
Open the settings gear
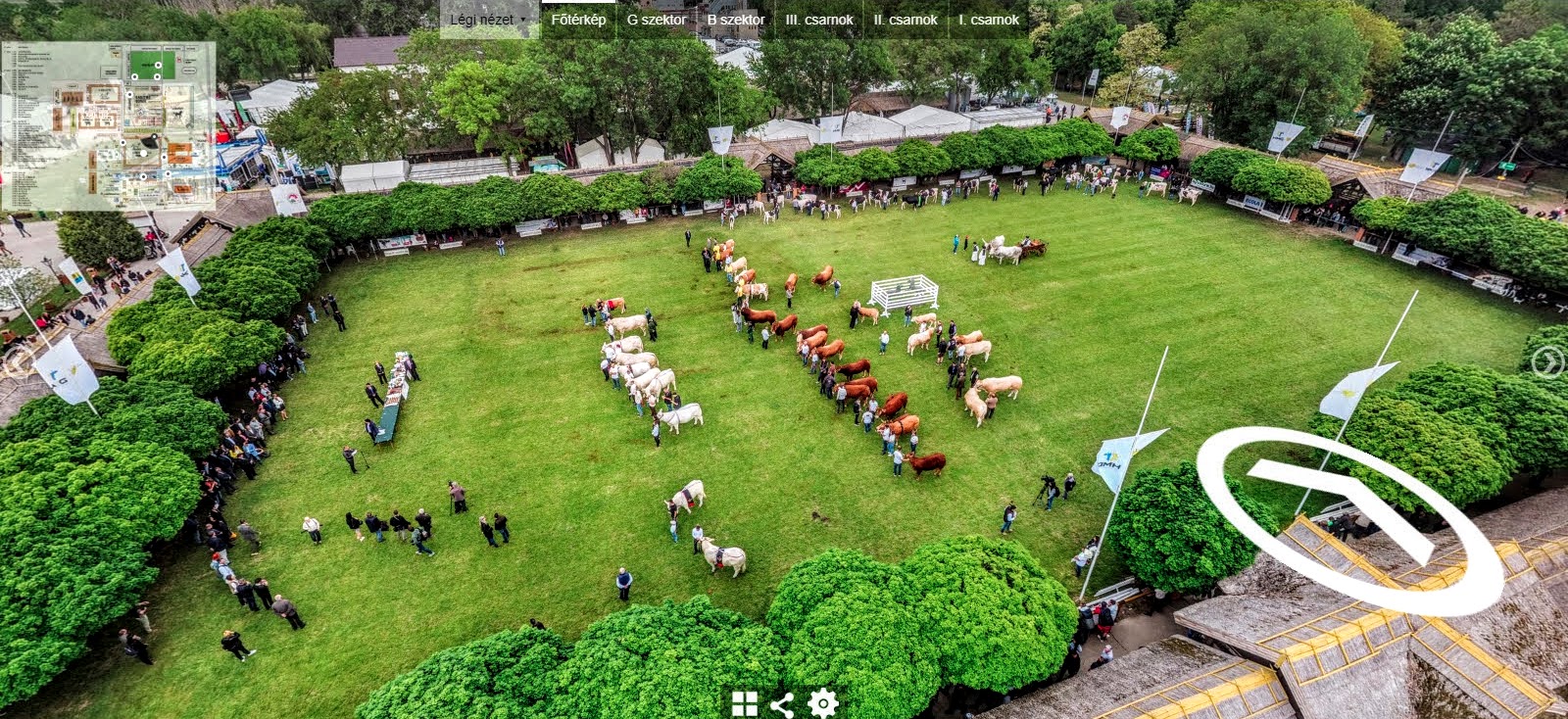822,702
